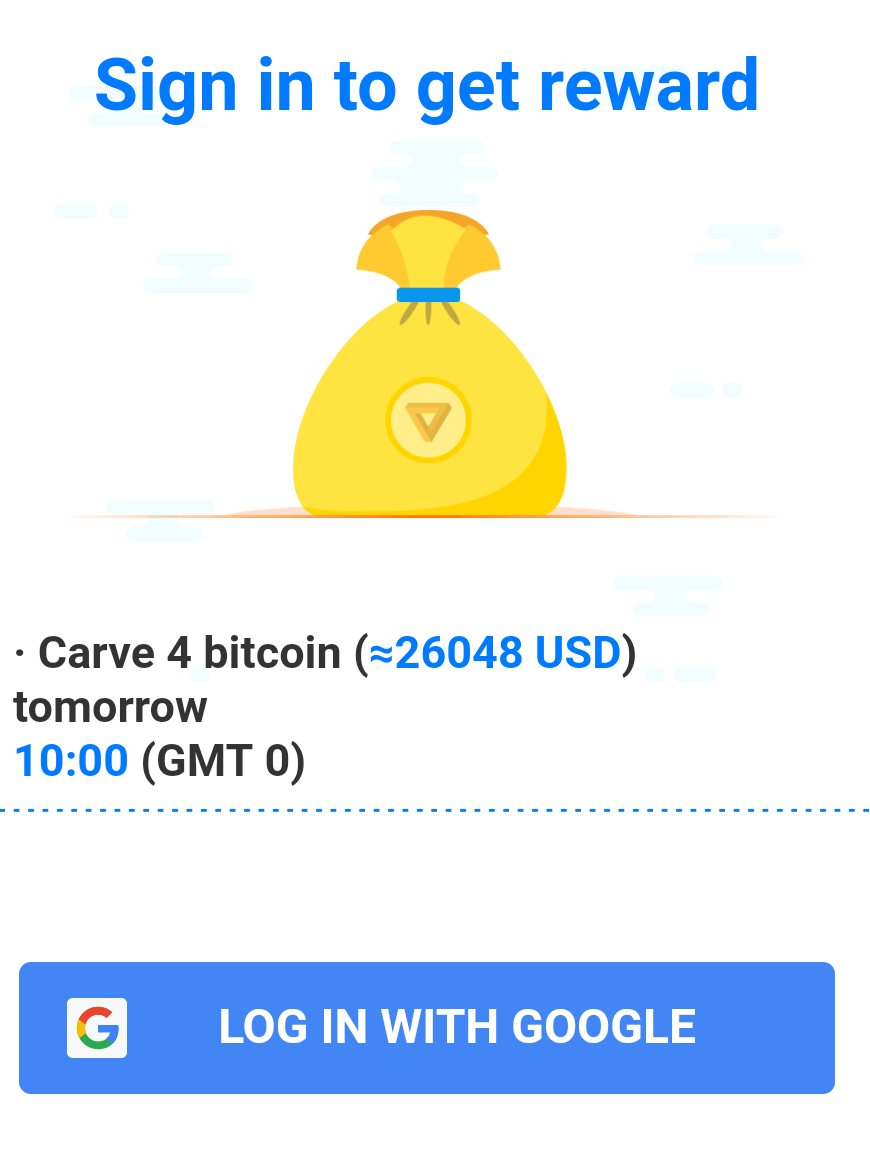Click the GMT 0 label

click(222, 760)
